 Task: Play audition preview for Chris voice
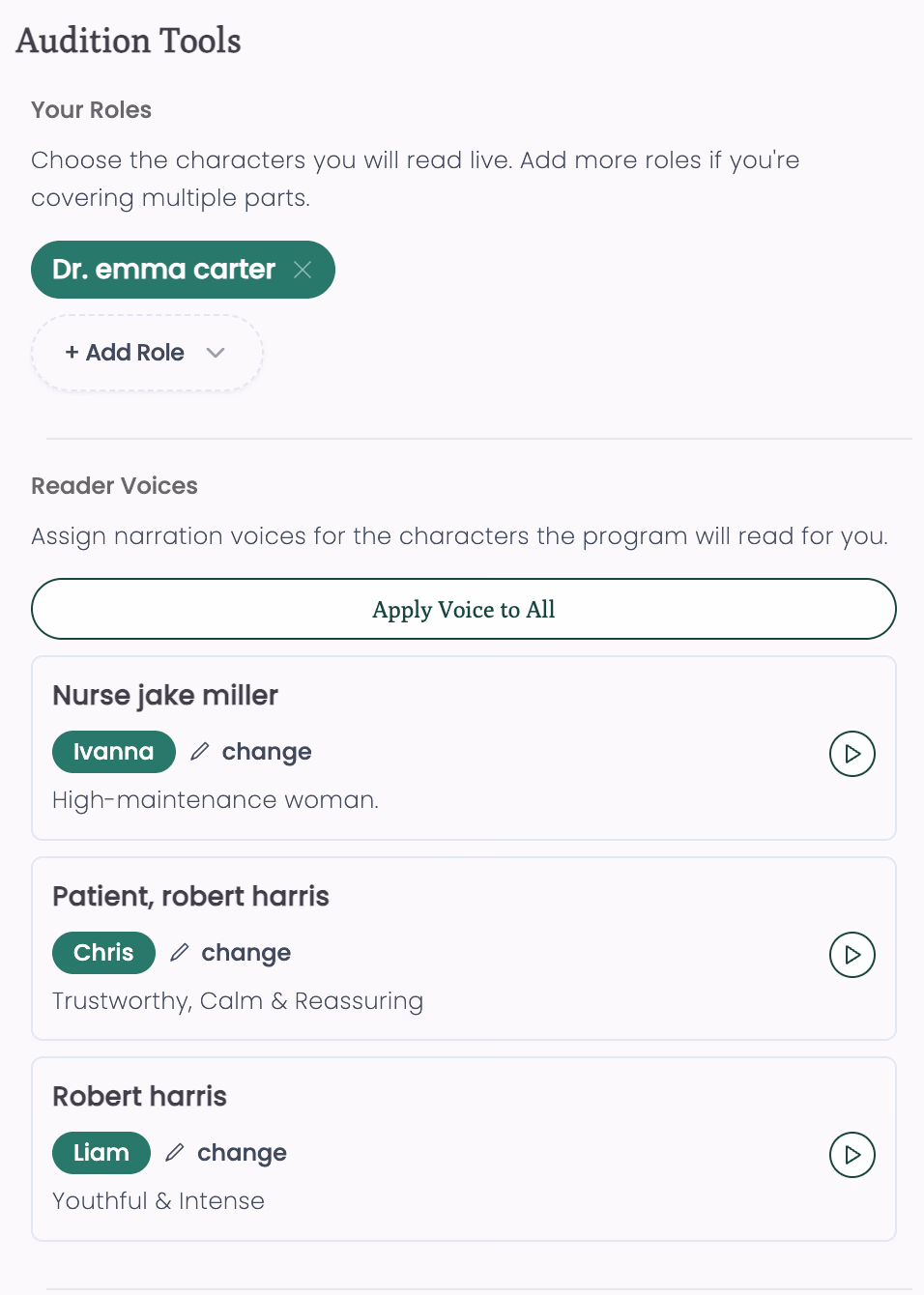tap(852, 954)
